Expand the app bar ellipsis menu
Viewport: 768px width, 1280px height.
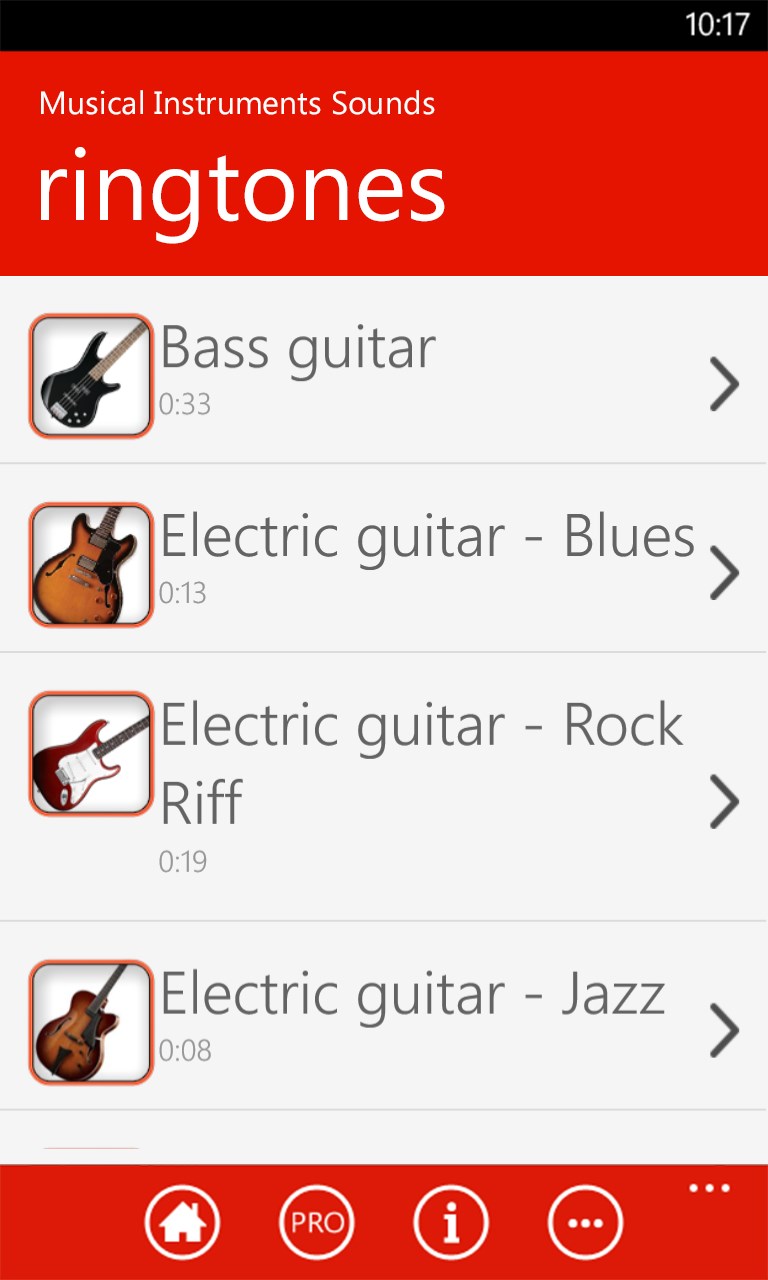710,1189
